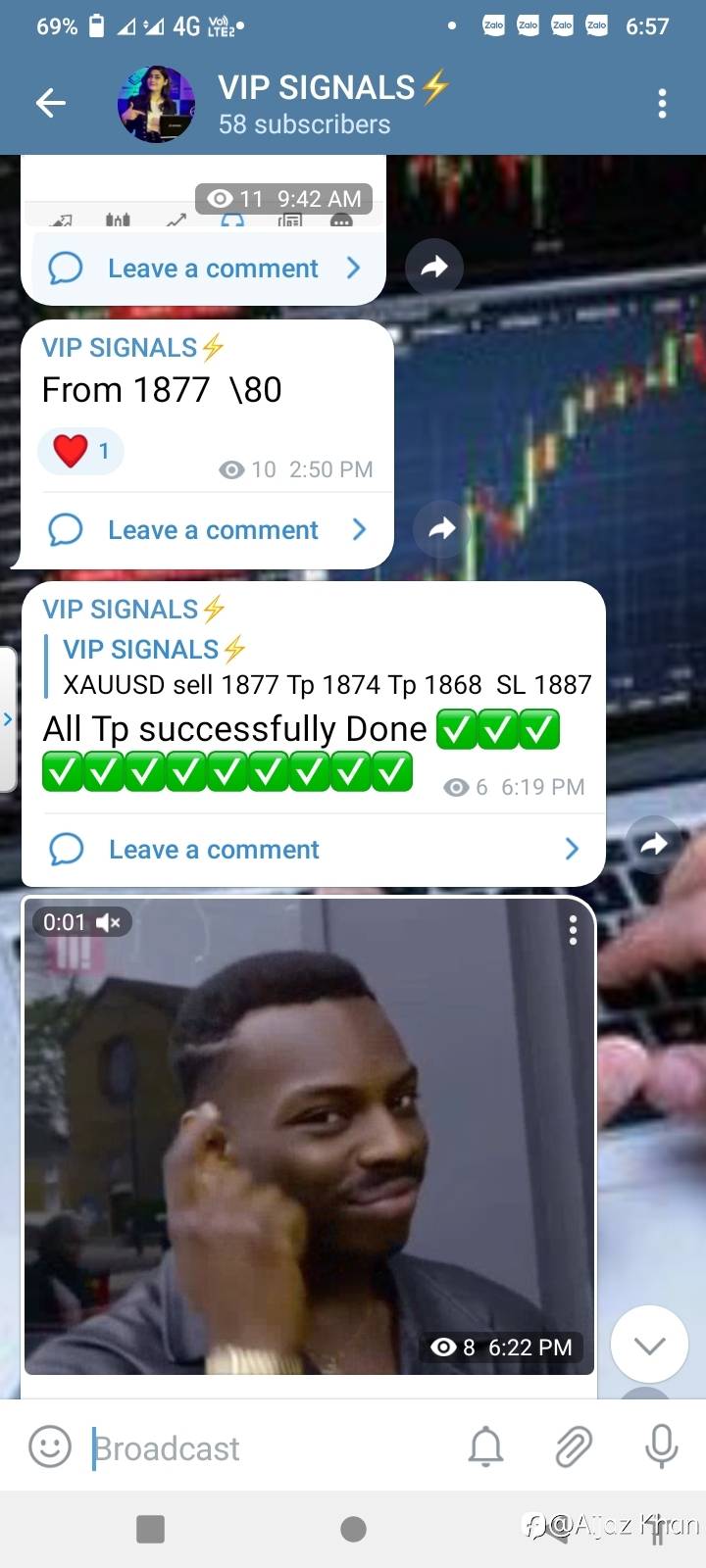Viewport: 706px width, 1568px height.
Task: Jump to the latest messages
Action: pos(649,1345)
